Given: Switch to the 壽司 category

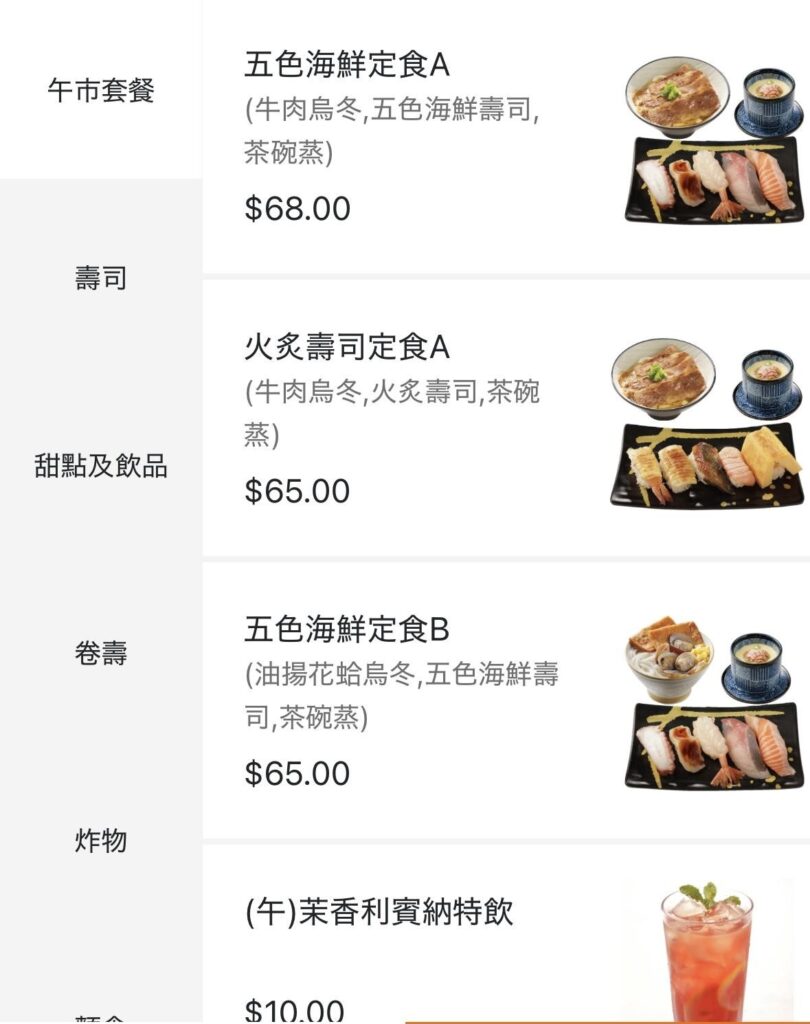Looking at the screenshot, I should [101, 278].
